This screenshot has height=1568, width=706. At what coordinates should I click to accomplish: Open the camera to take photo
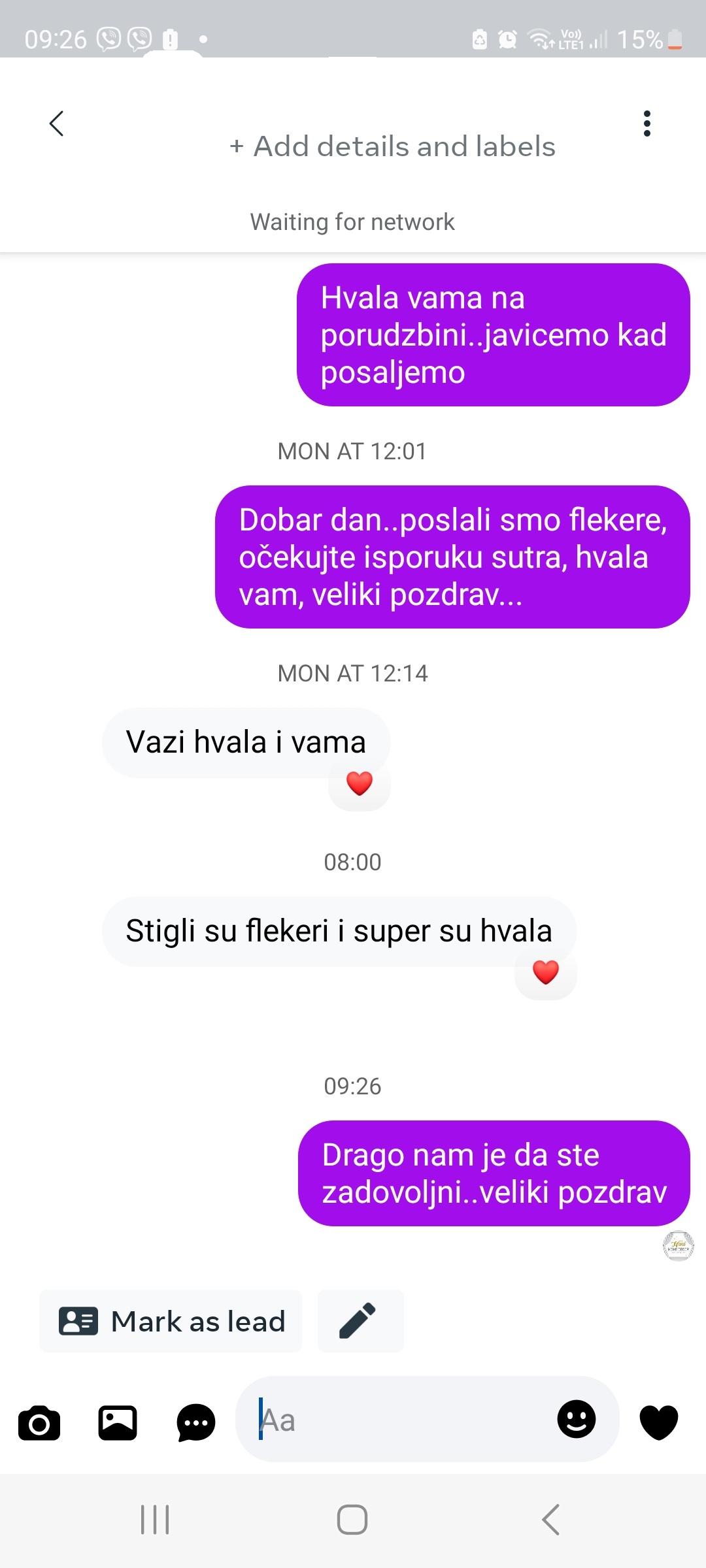coord(39,1422)
